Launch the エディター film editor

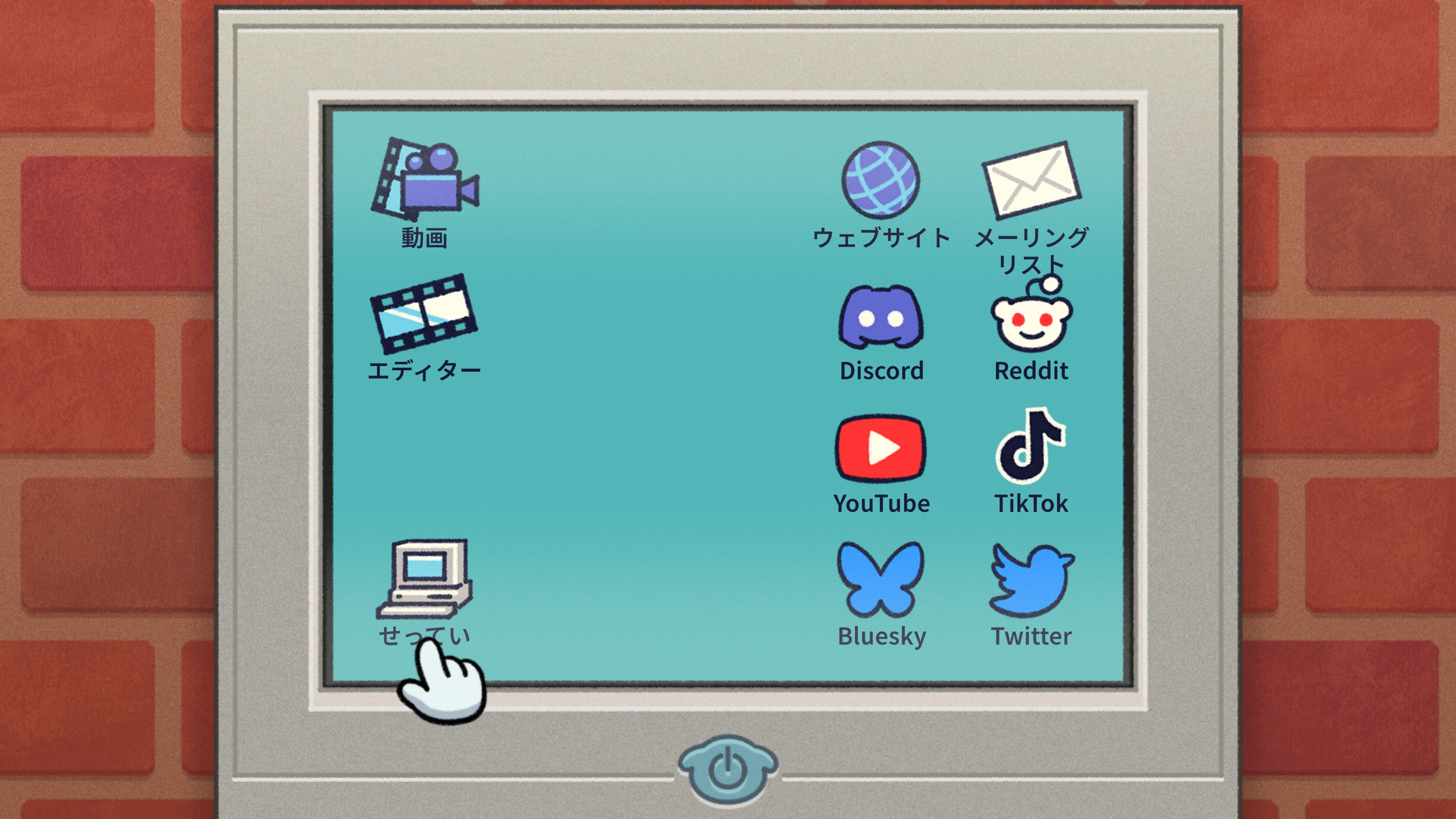point(424,314)
